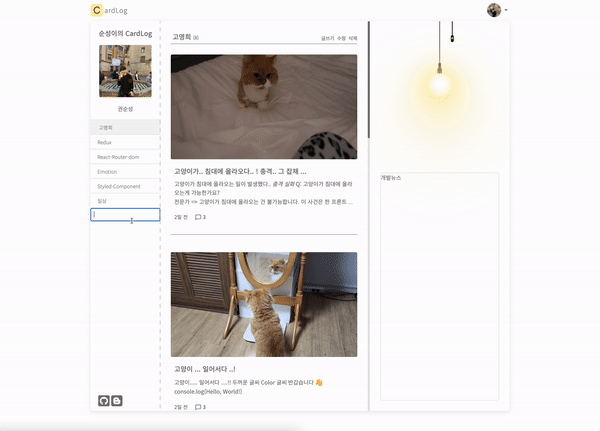Open the React-Router-dom category
Screen dimensions: 600x431
[x=124, y=157]
